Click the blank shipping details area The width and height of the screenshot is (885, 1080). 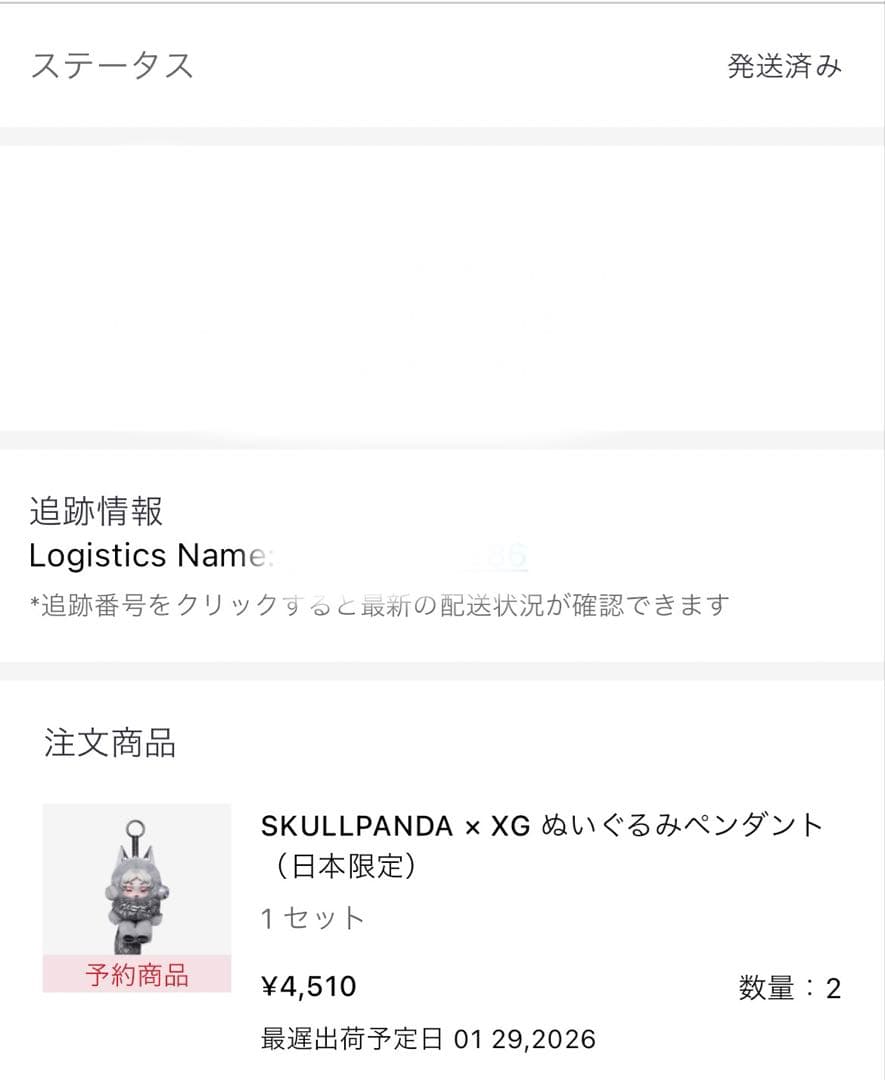442,285
